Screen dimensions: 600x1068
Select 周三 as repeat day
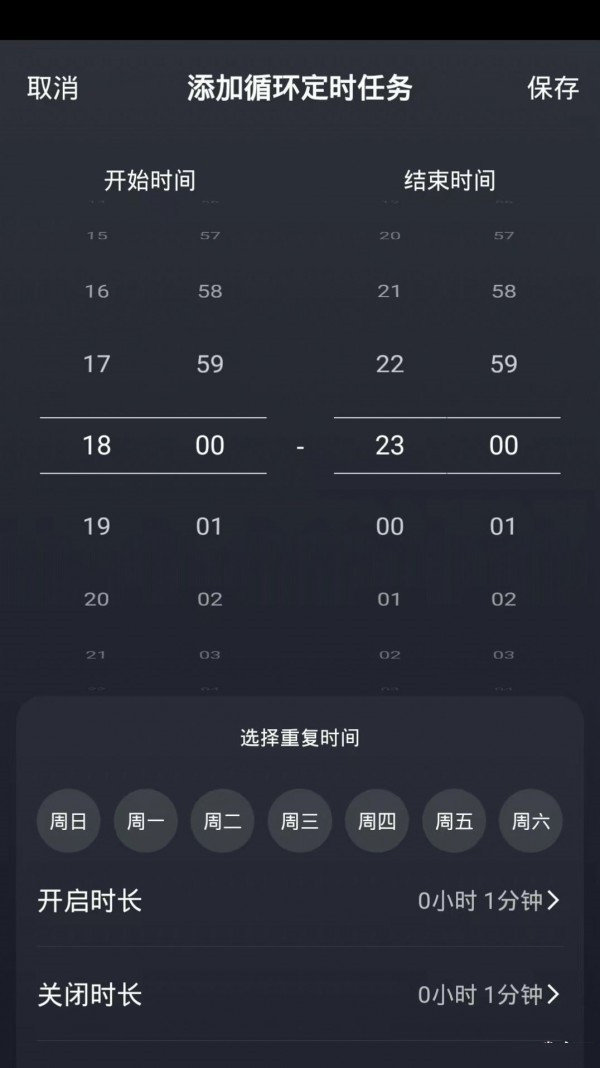[300, 822]
